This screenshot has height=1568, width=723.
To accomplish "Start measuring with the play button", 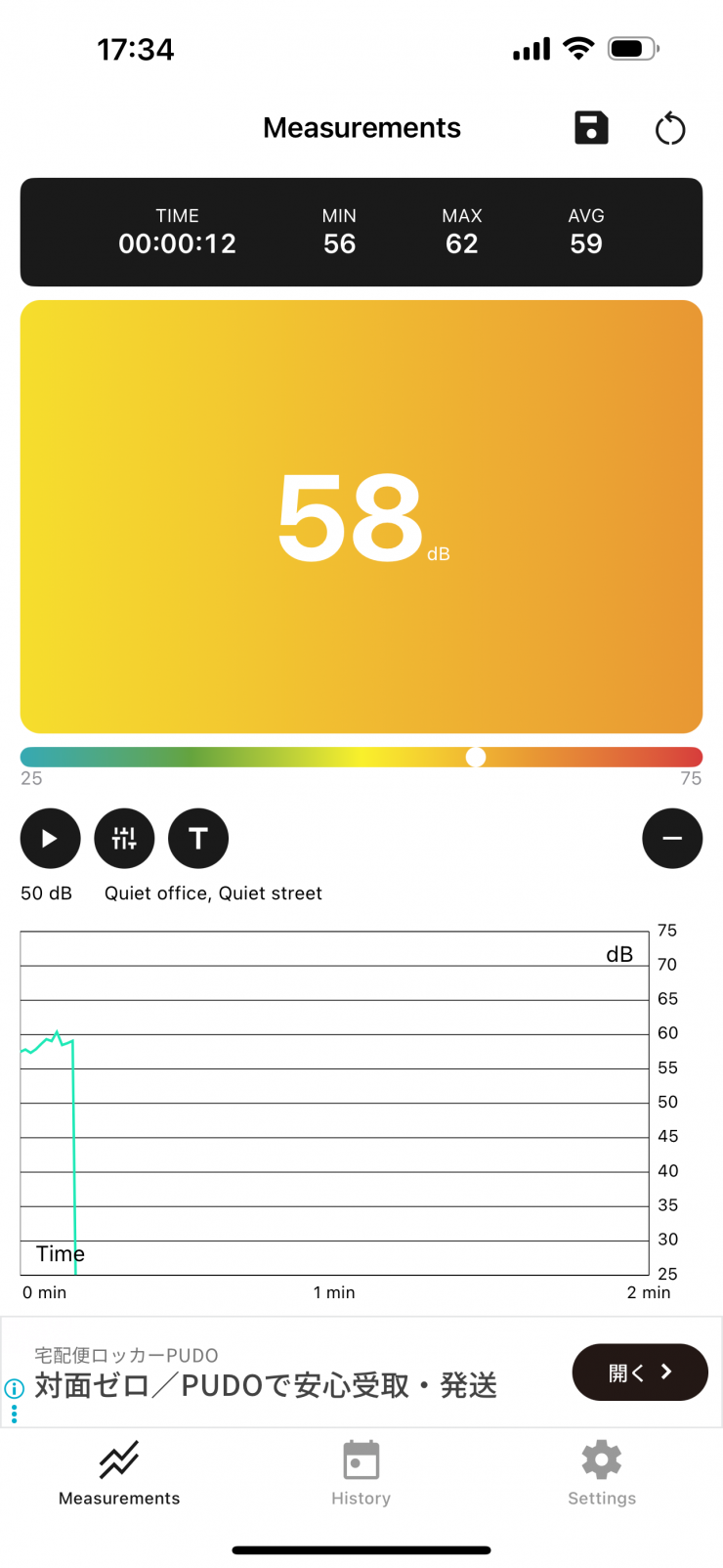I will pyautogui.click(x=50, y=839).
